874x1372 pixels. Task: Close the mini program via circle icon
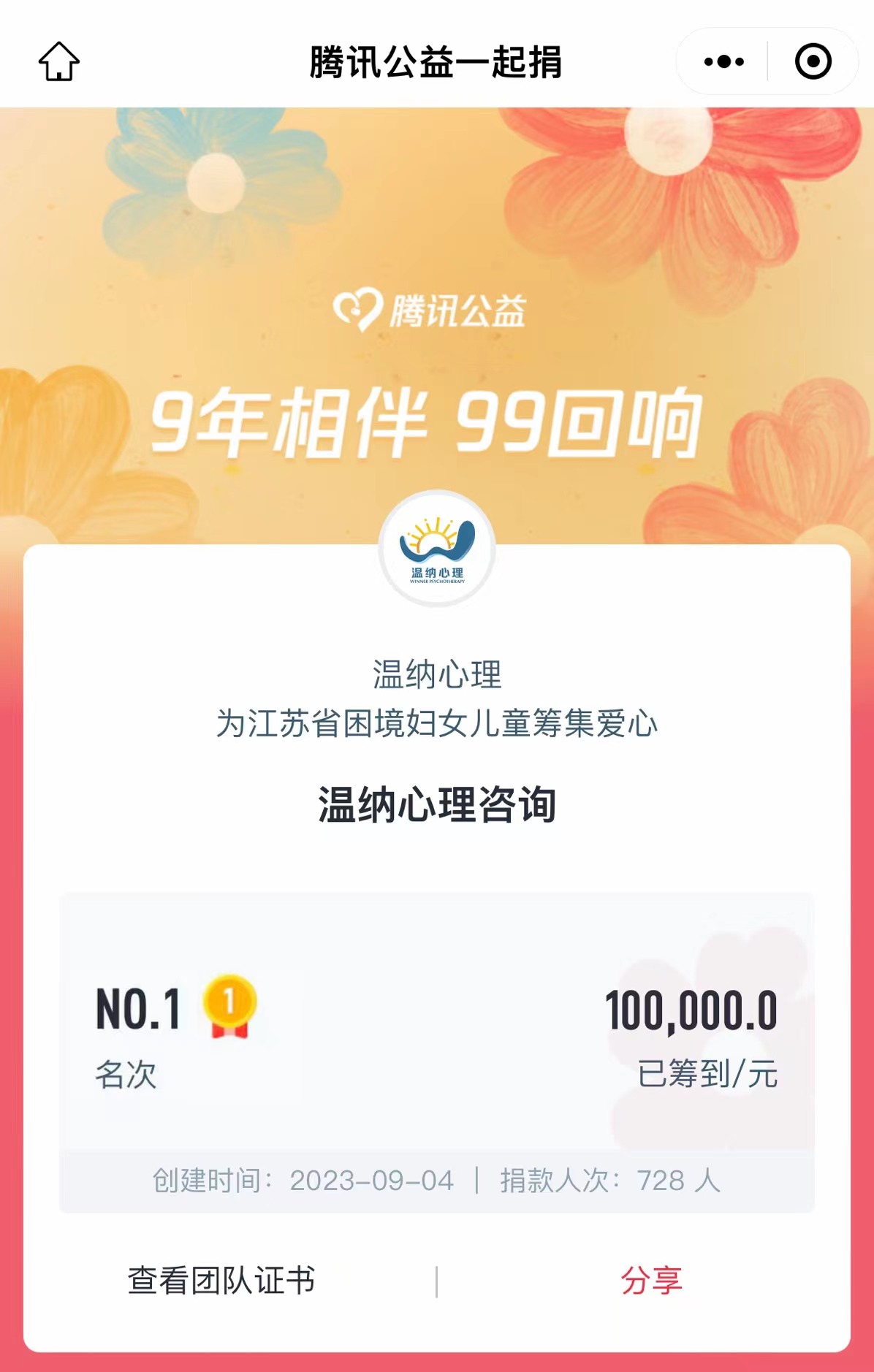point(813,61)
